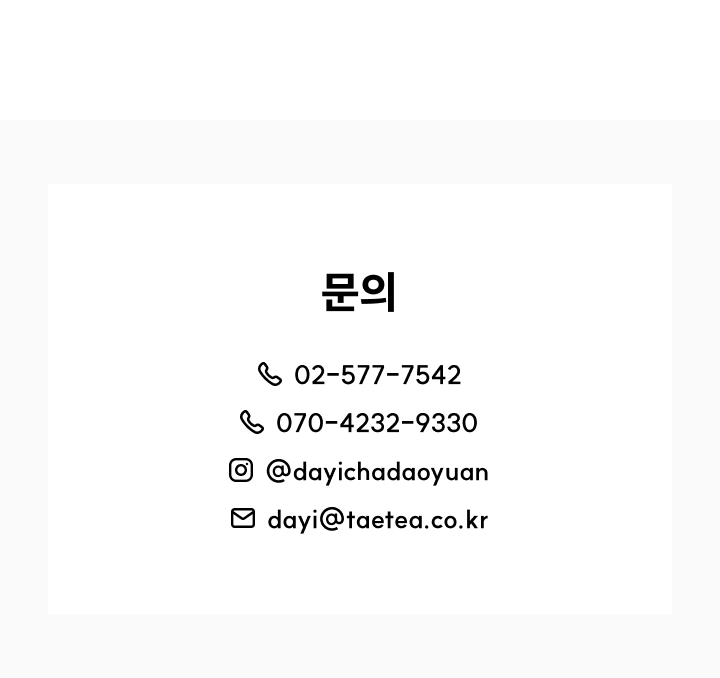The height and width of the screenshot is (678, 720).
Task: Dial the 070-4232-9330 number
Action: pyautogui.click(x=376, y=422)
